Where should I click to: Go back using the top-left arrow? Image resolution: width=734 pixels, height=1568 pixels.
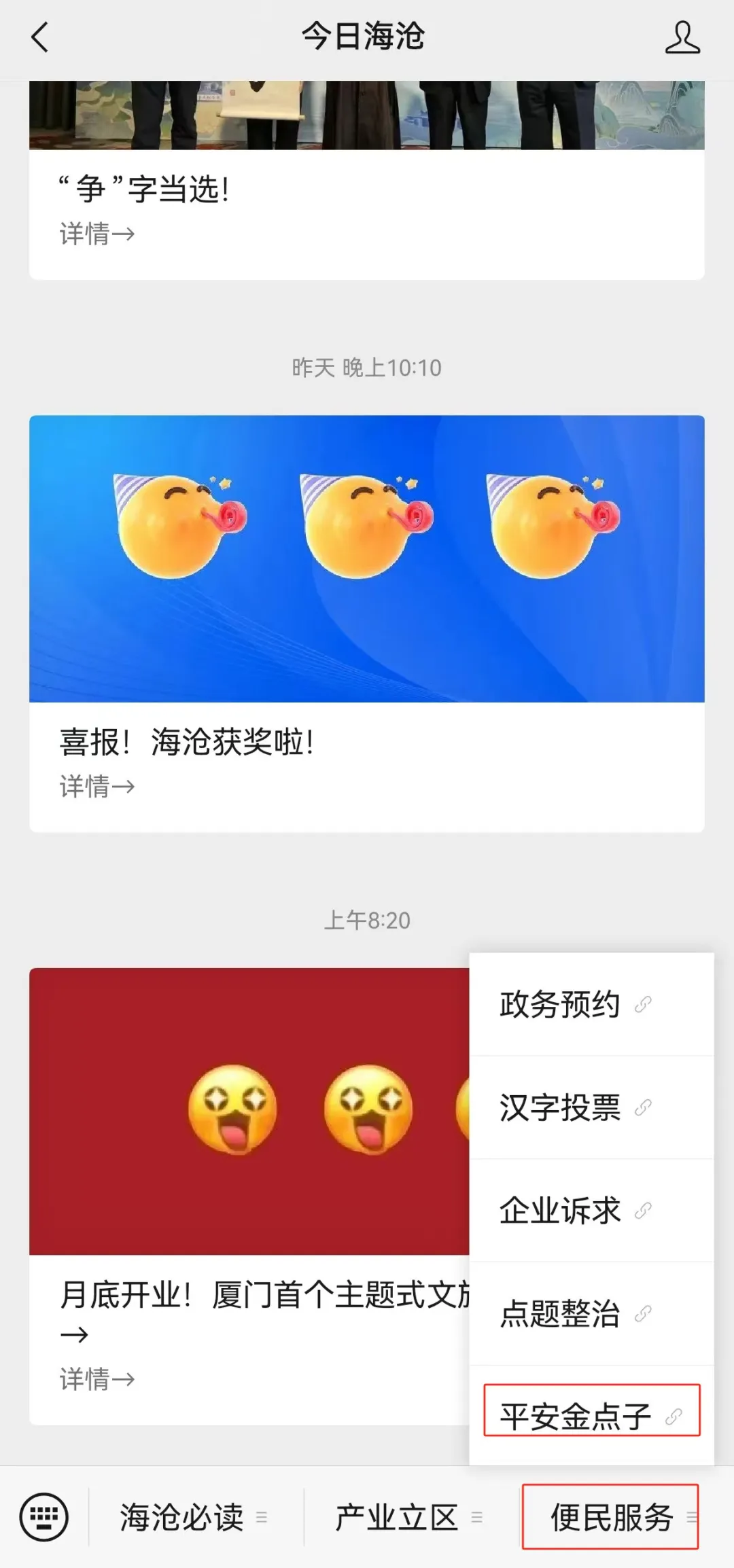[40, 37]
